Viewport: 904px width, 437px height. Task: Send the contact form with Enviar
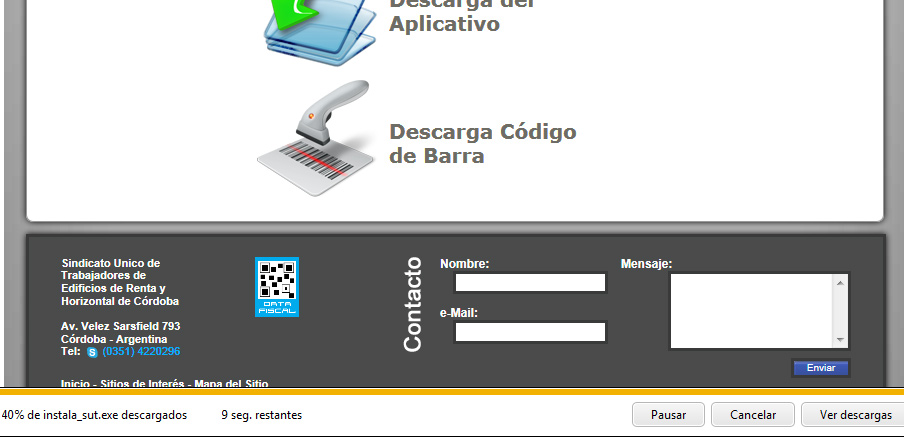[820, 368]
